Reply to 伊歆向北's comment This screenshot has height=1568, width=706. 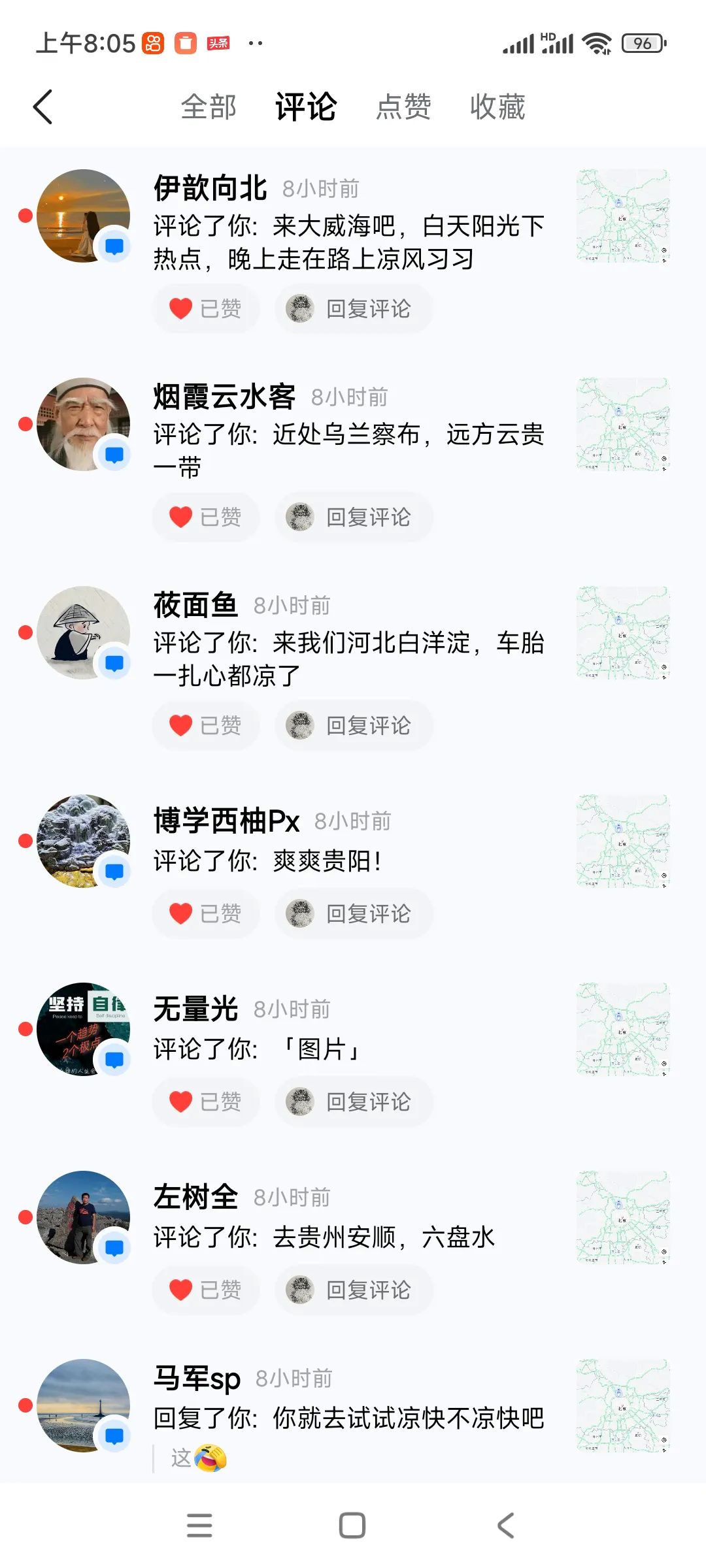[x=354, y=308]
